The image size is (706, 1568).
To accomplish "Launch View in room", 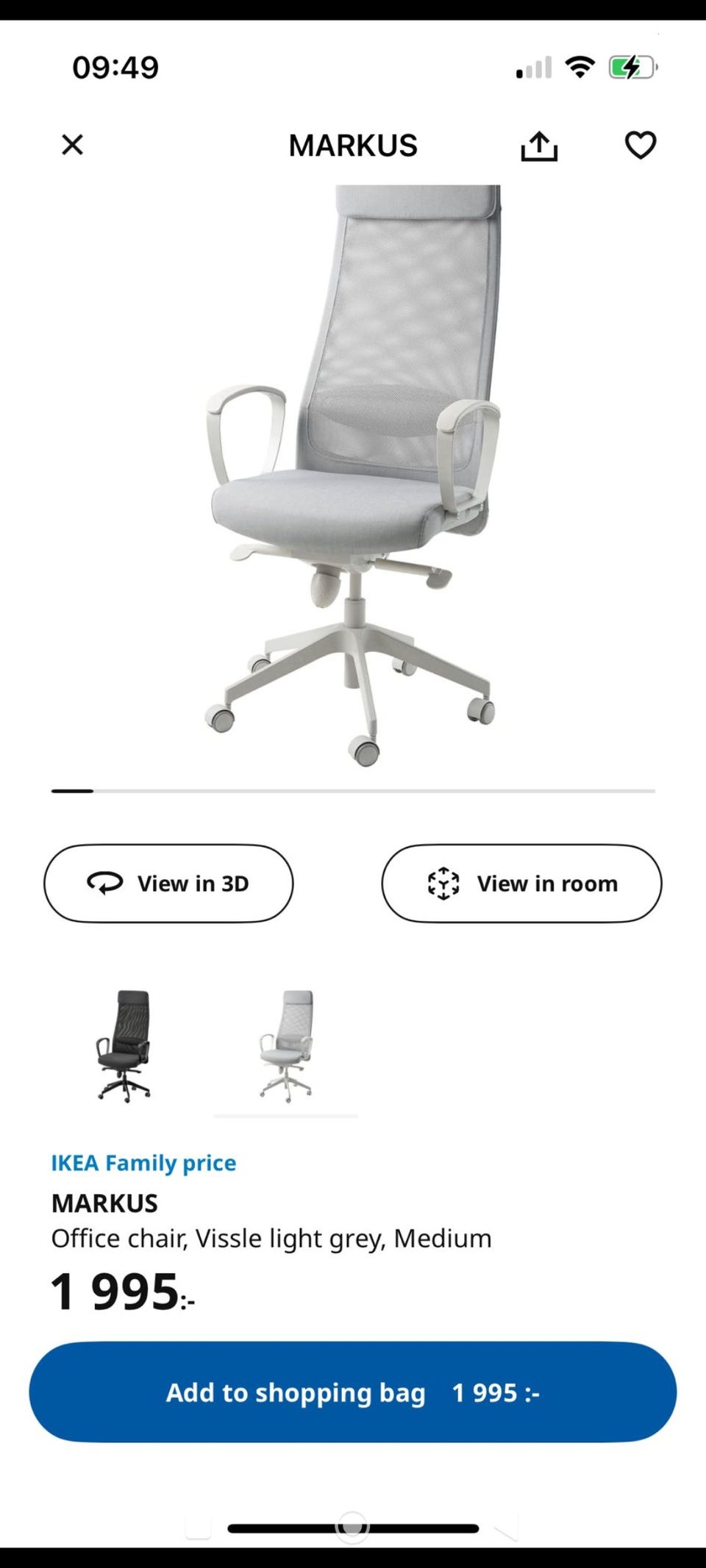I will click(x=521, y=883).
